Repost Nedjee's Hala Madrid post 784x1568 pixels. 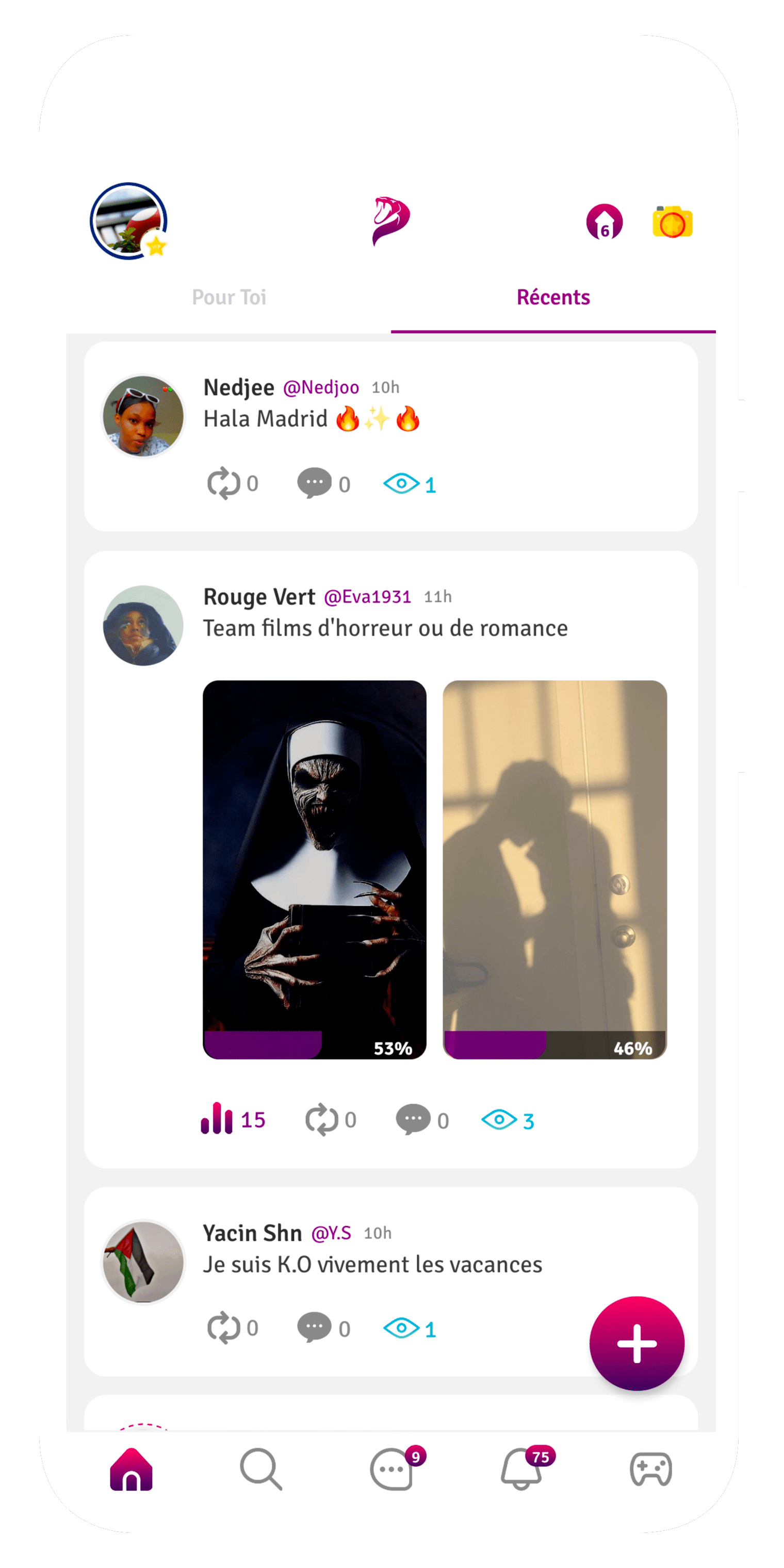pyautogui.click(x=224, y=483)
